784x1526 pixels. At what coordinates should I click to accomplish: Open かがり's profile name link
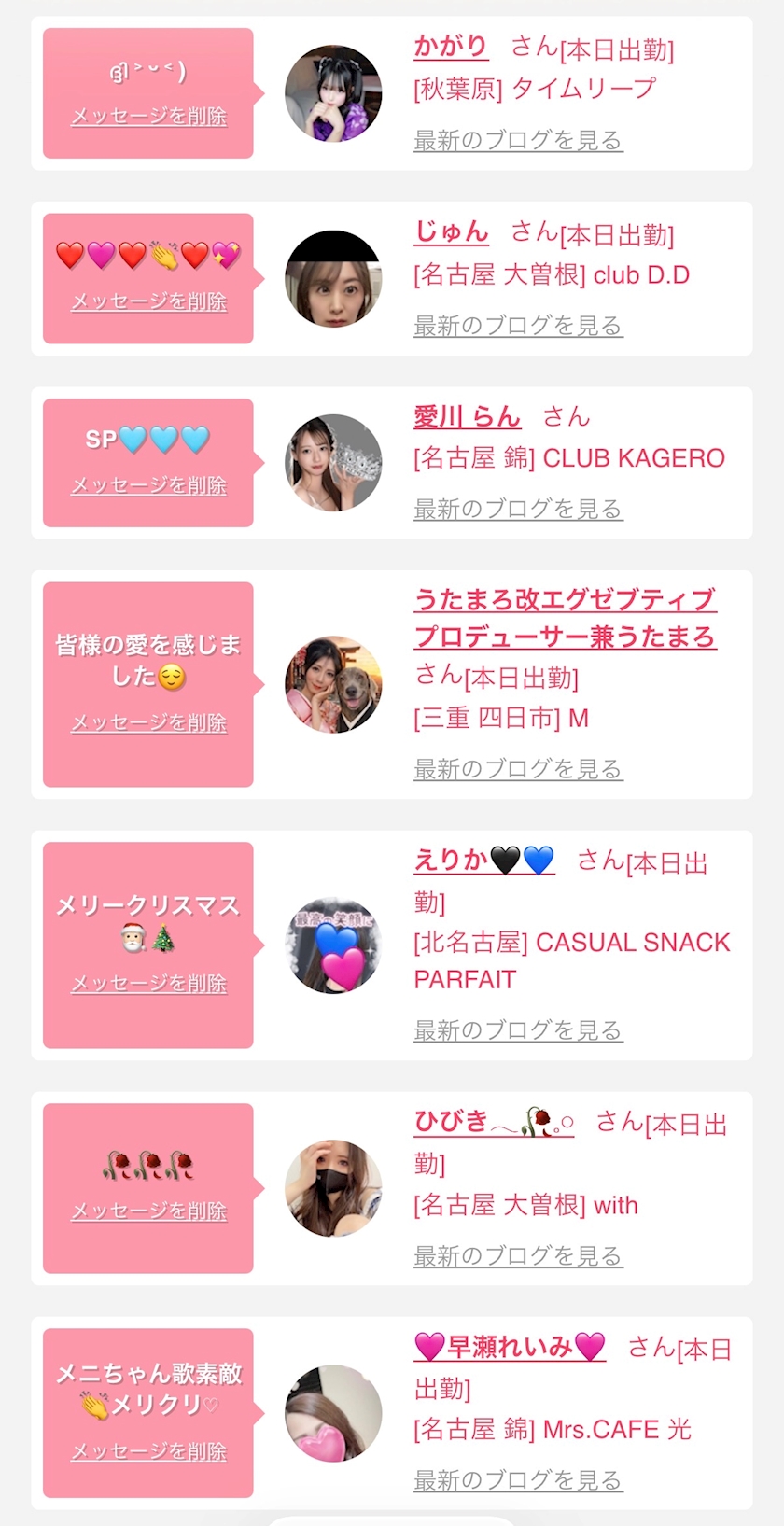click(451, 47)
